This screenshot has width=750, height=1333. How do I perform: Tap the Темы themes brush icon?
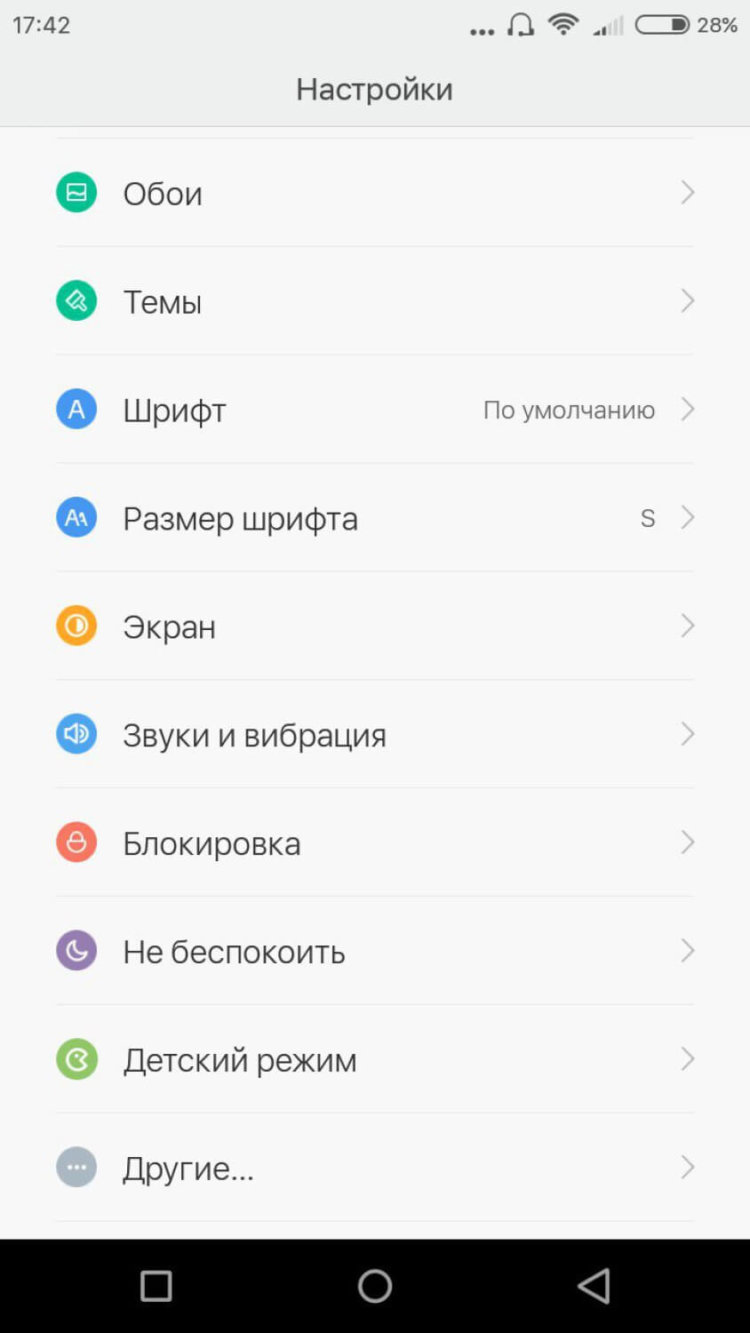(75, 301)
